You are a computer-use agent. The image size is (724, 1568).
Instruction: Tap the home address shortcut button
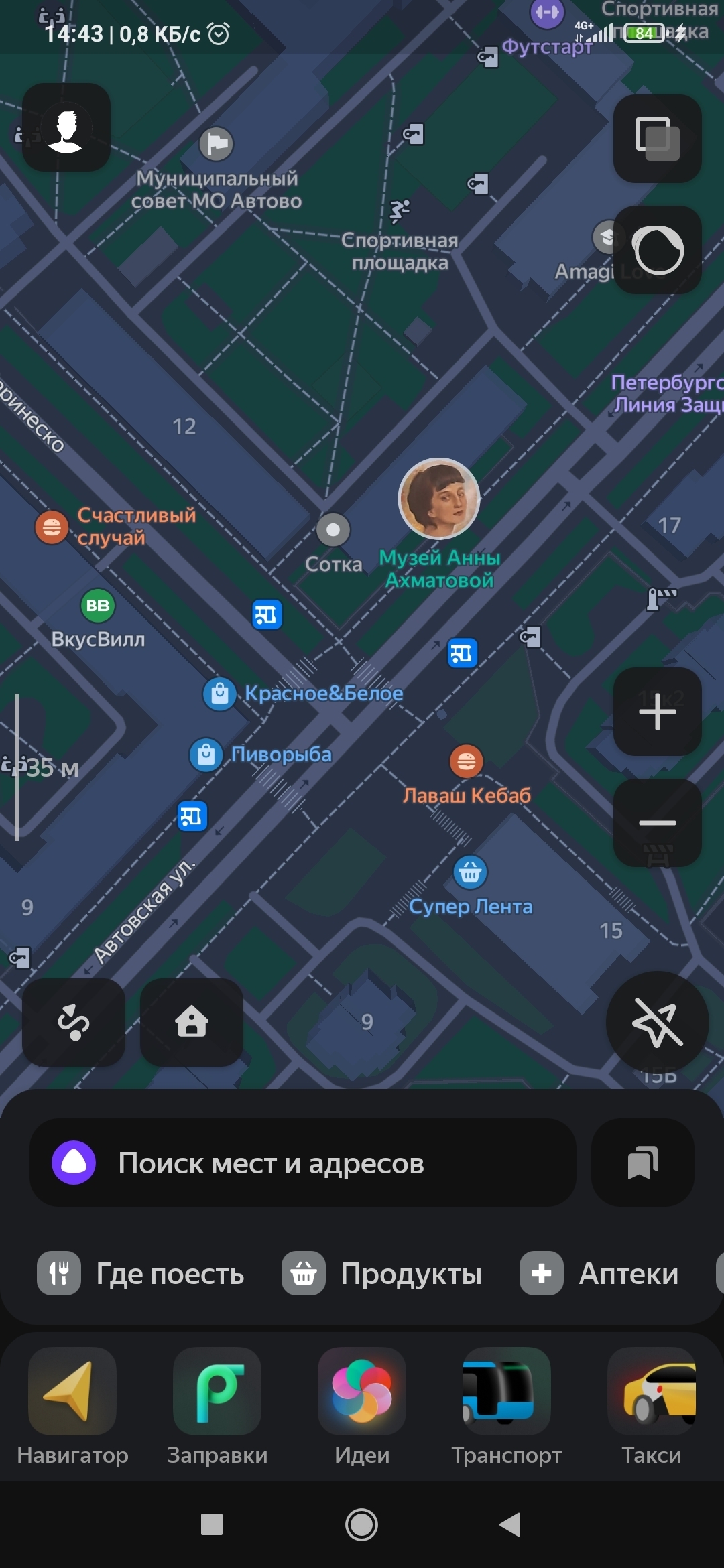pos(192,1023)
